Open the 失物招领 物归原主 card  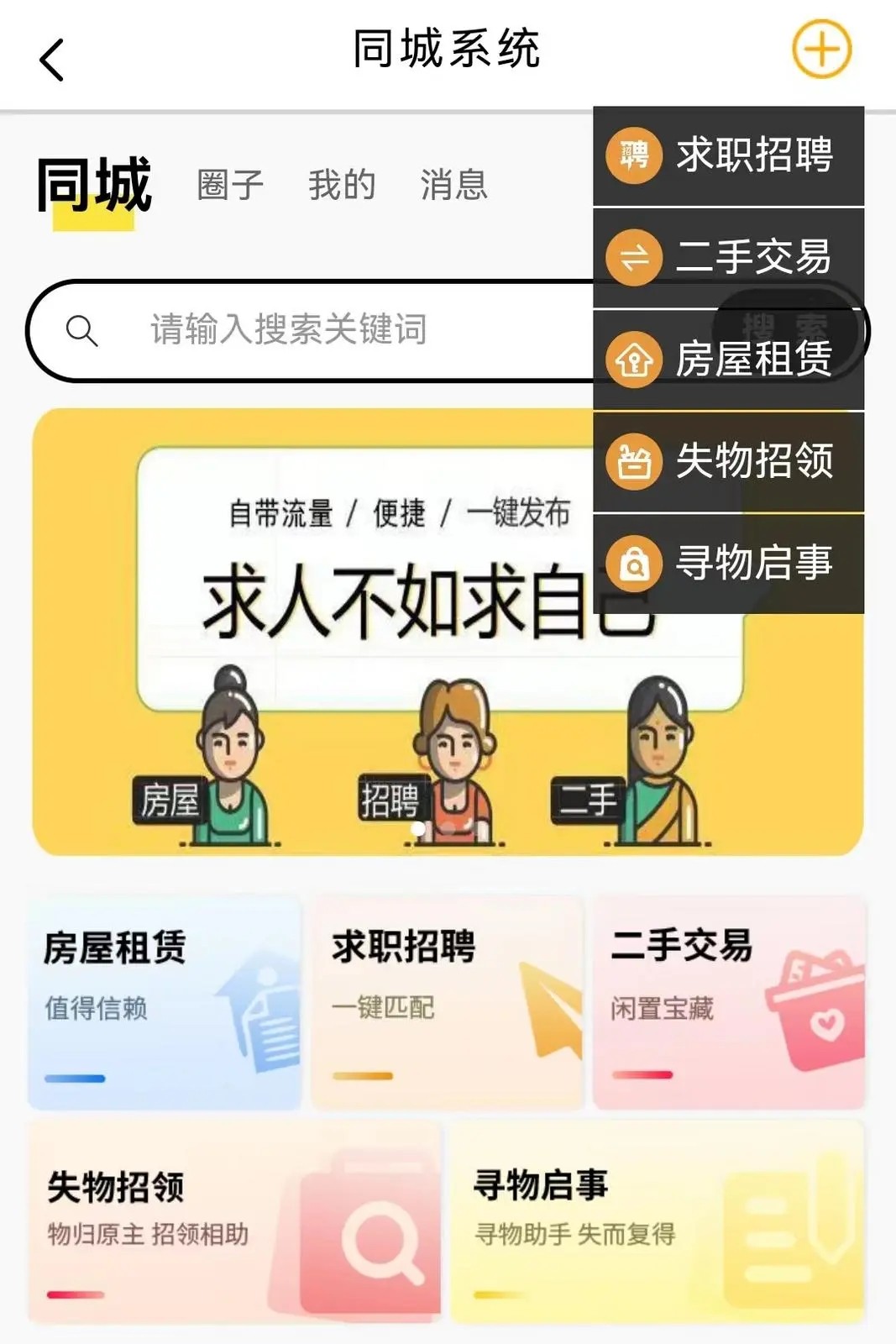point(234,1222)
